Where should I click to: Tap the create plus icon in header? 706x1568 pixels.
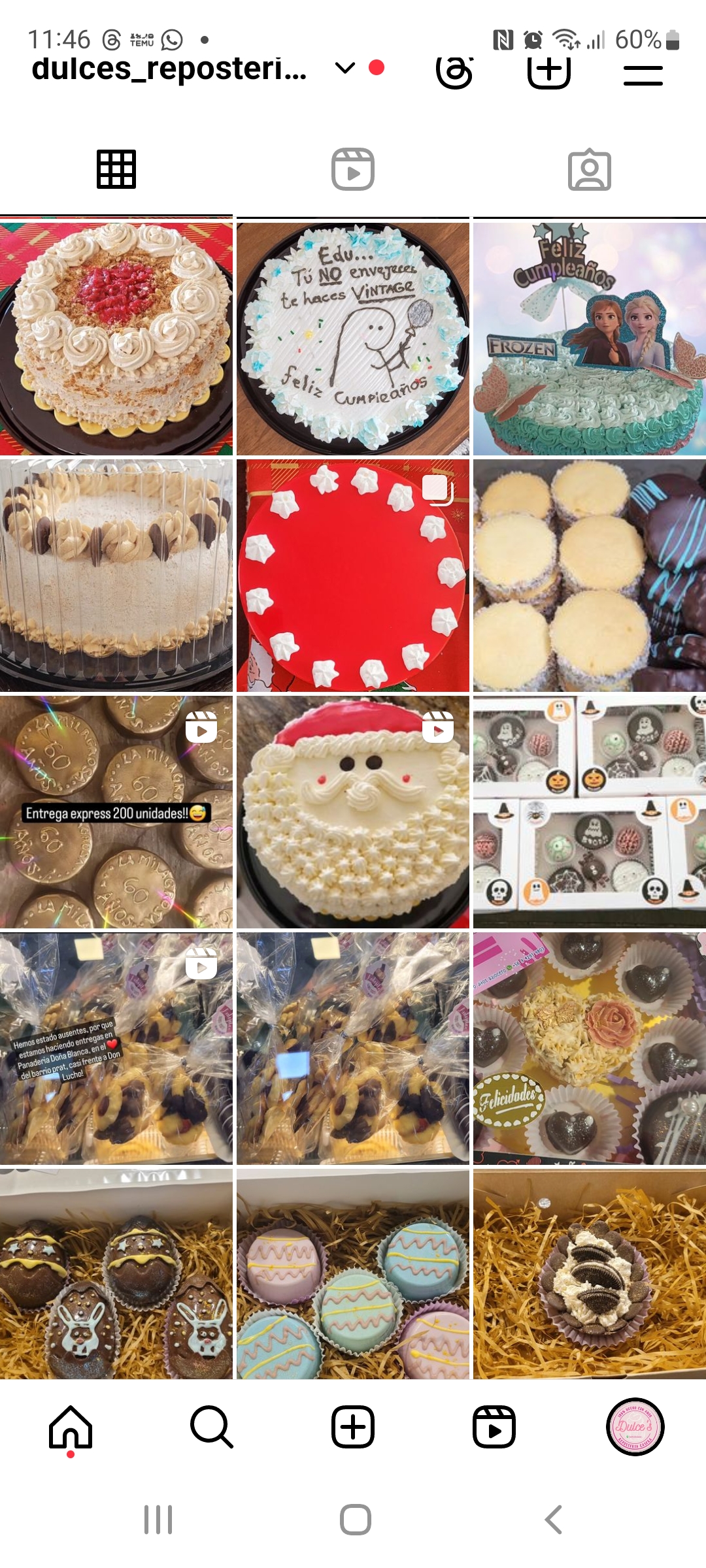pos(549,71)
